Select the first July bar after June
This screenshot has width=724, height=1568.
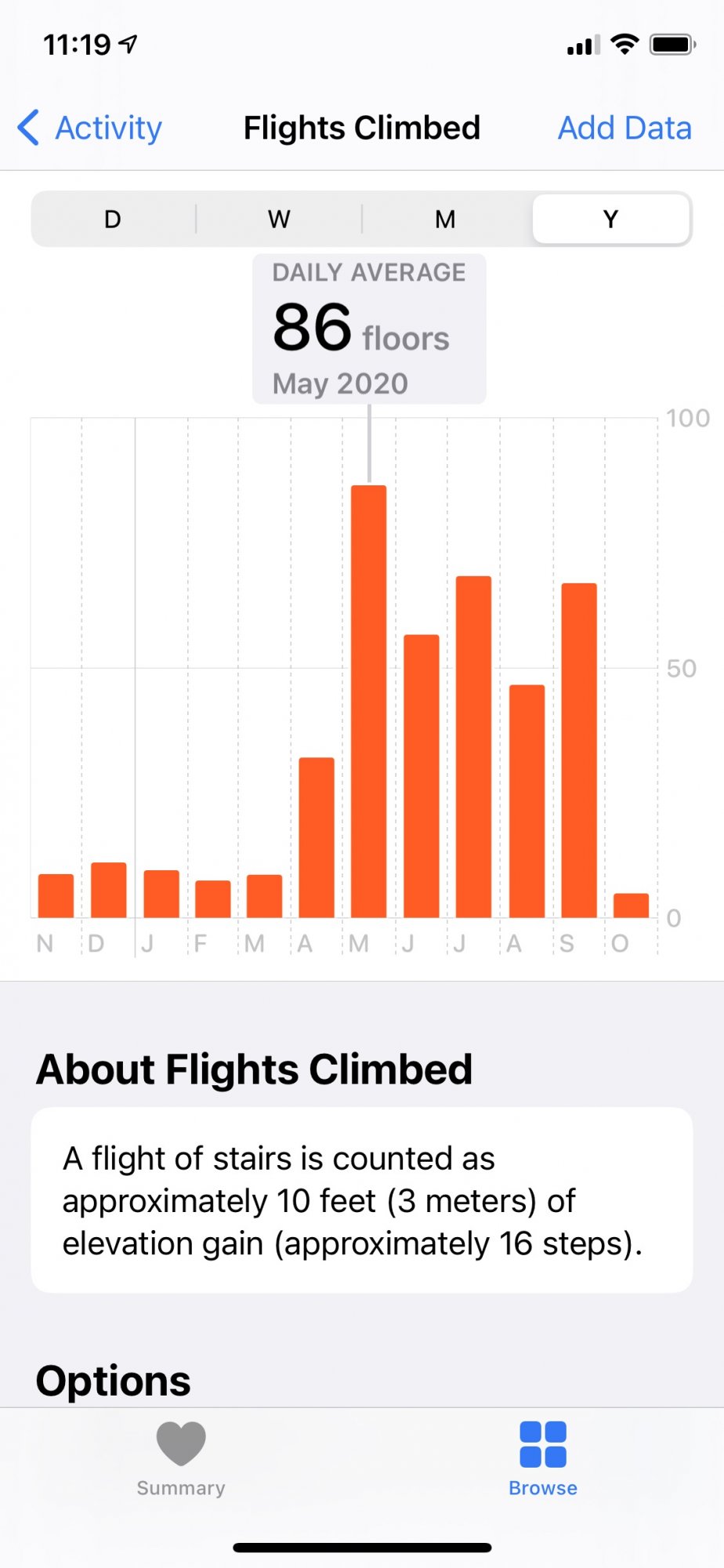tap(473, 747)
